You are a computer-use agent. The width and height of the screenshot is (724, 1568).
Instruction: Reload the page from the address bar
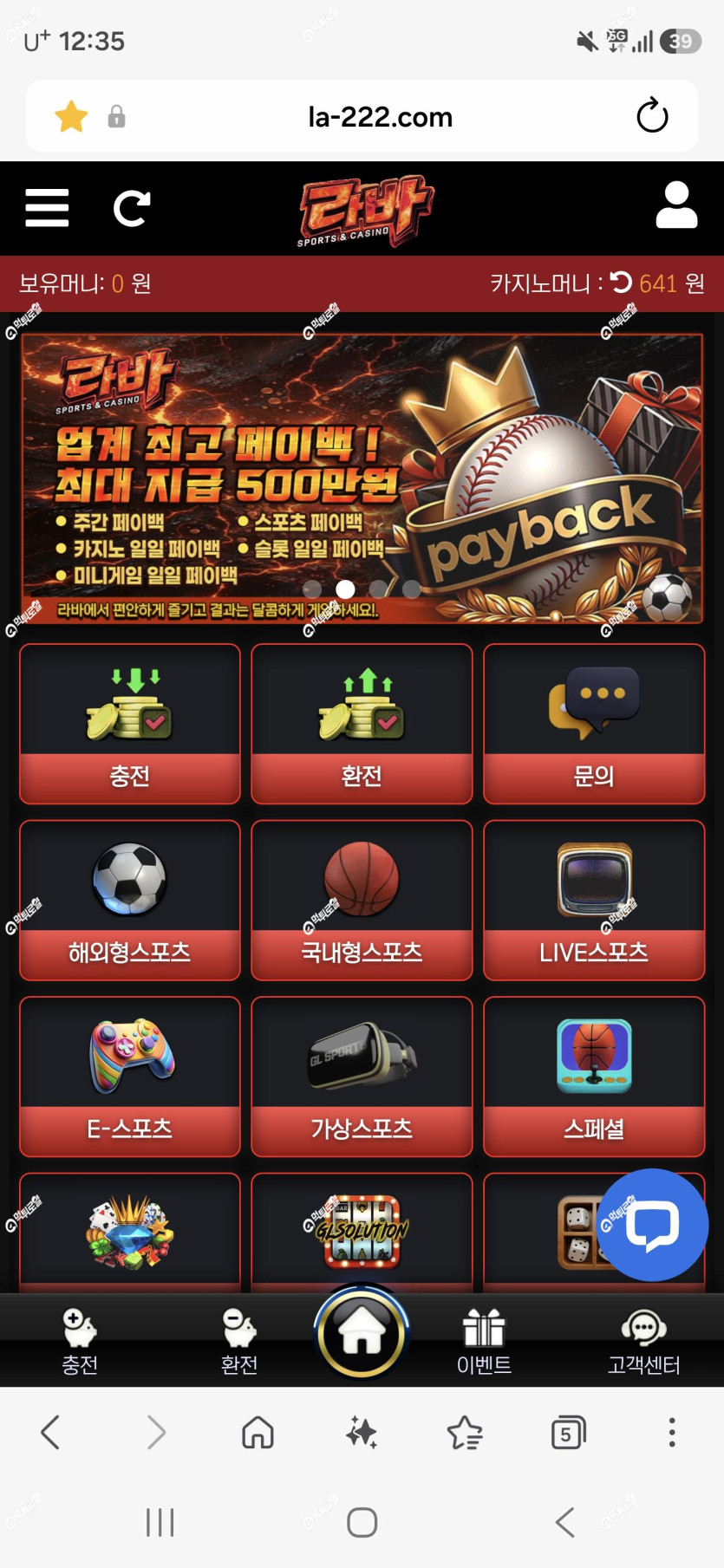click(652, 115)
